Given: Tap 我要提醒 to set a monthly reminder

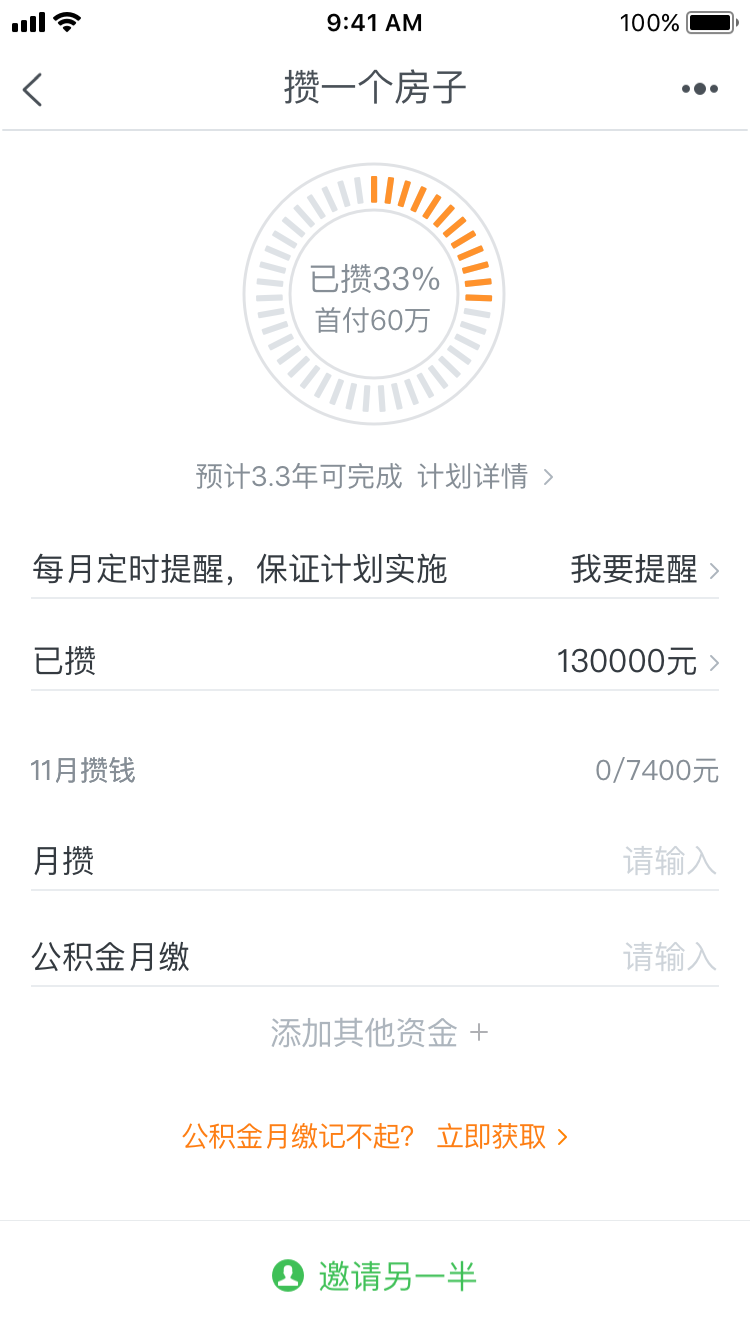Looking at the screenshot, I should pyautogui.click(x=645, y=570).
